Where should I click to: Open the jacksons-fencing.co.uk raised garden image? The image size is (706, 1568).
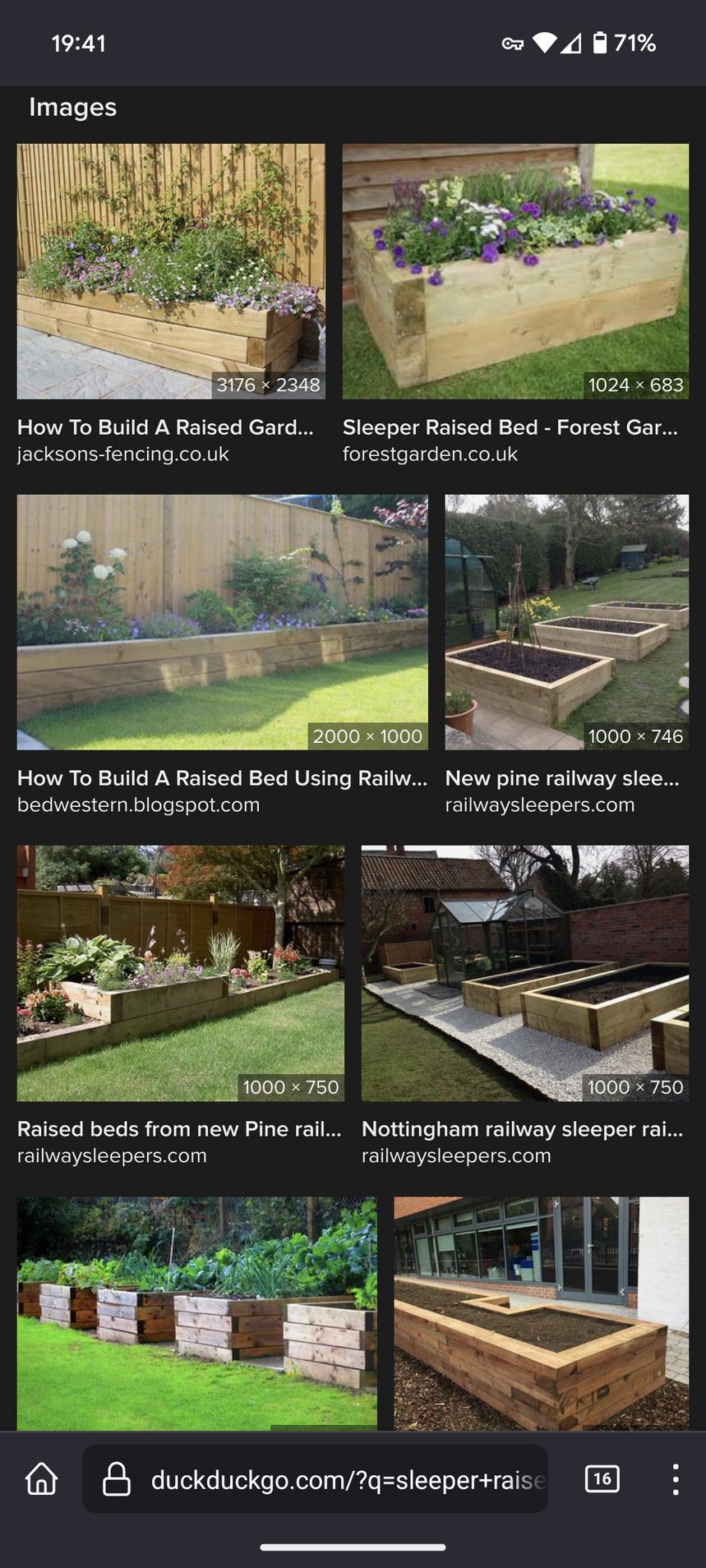pos(171,271)
